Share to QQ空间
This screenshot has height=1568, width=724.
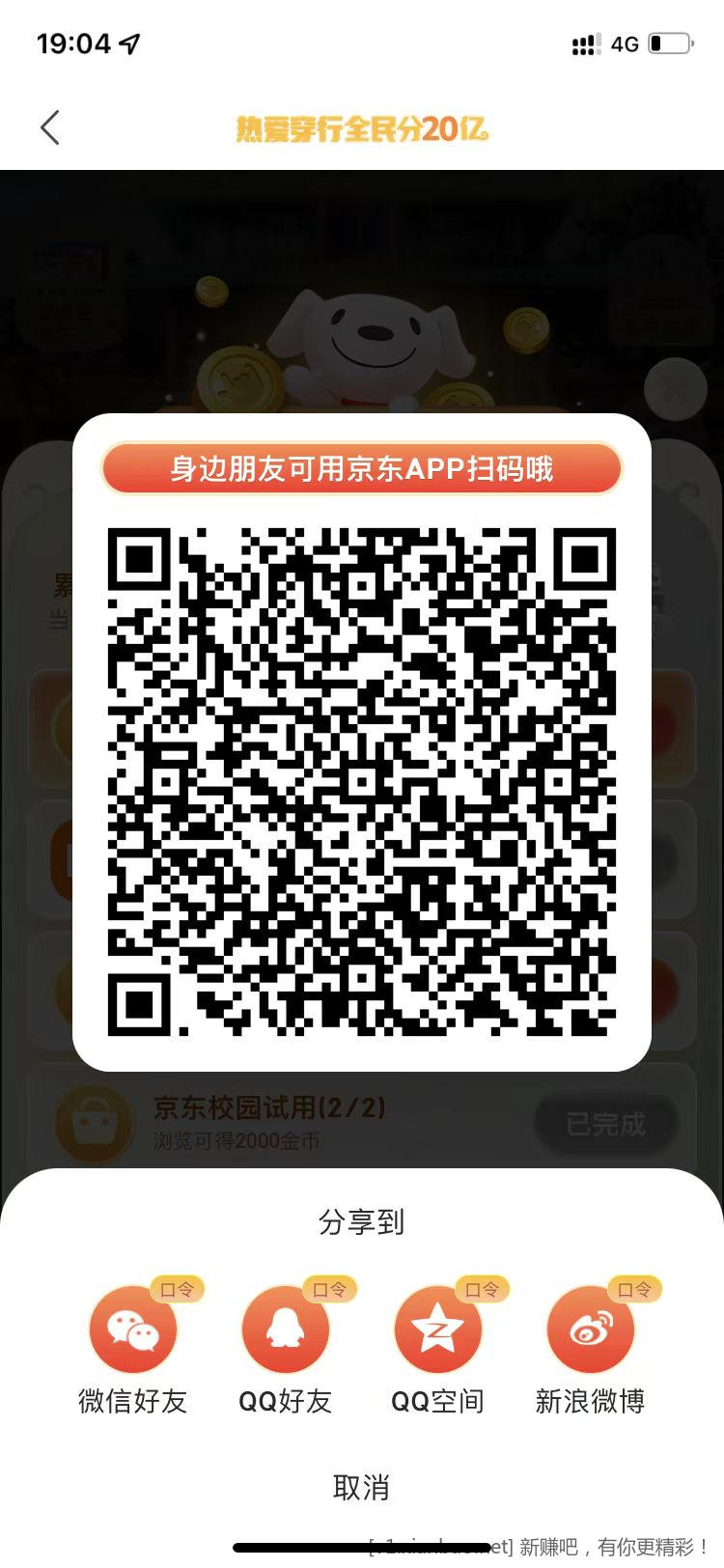[x=437, y=1330]
